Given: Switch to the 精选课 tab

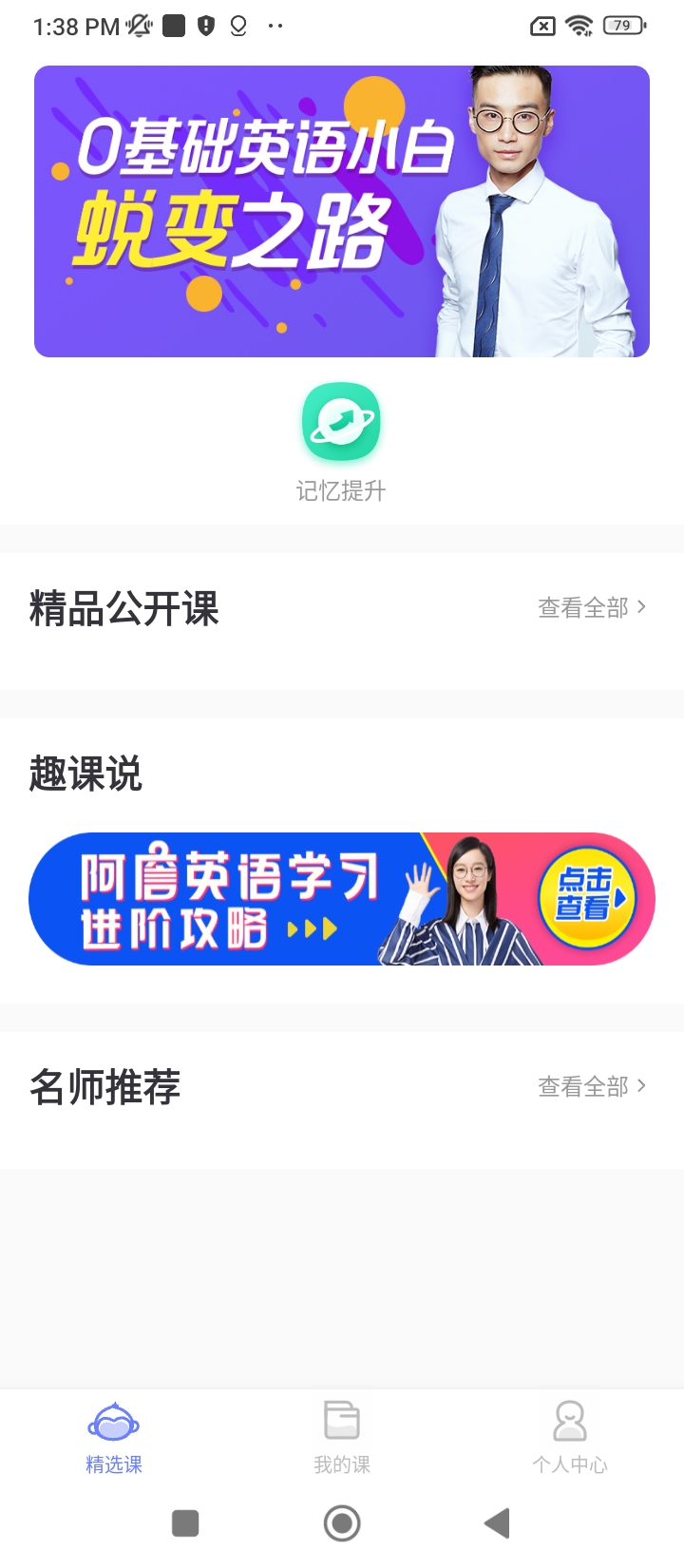Looking at the screenshot, I should coord(114,1437).
